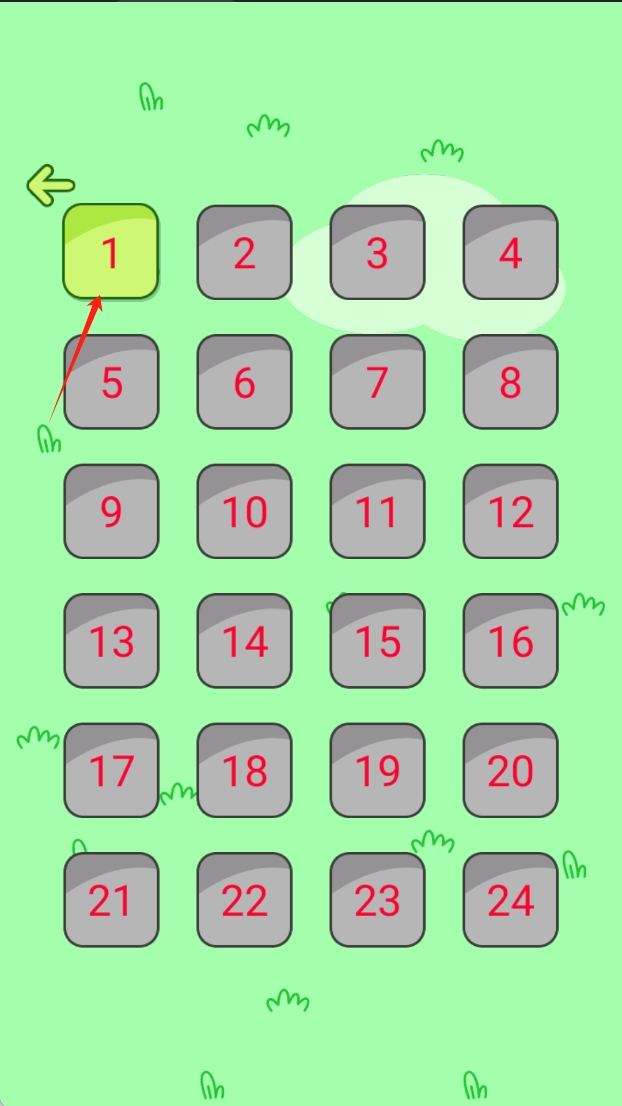Tap the level 4 button
This screenshot has height=1106, width=622.
[510, 253]
